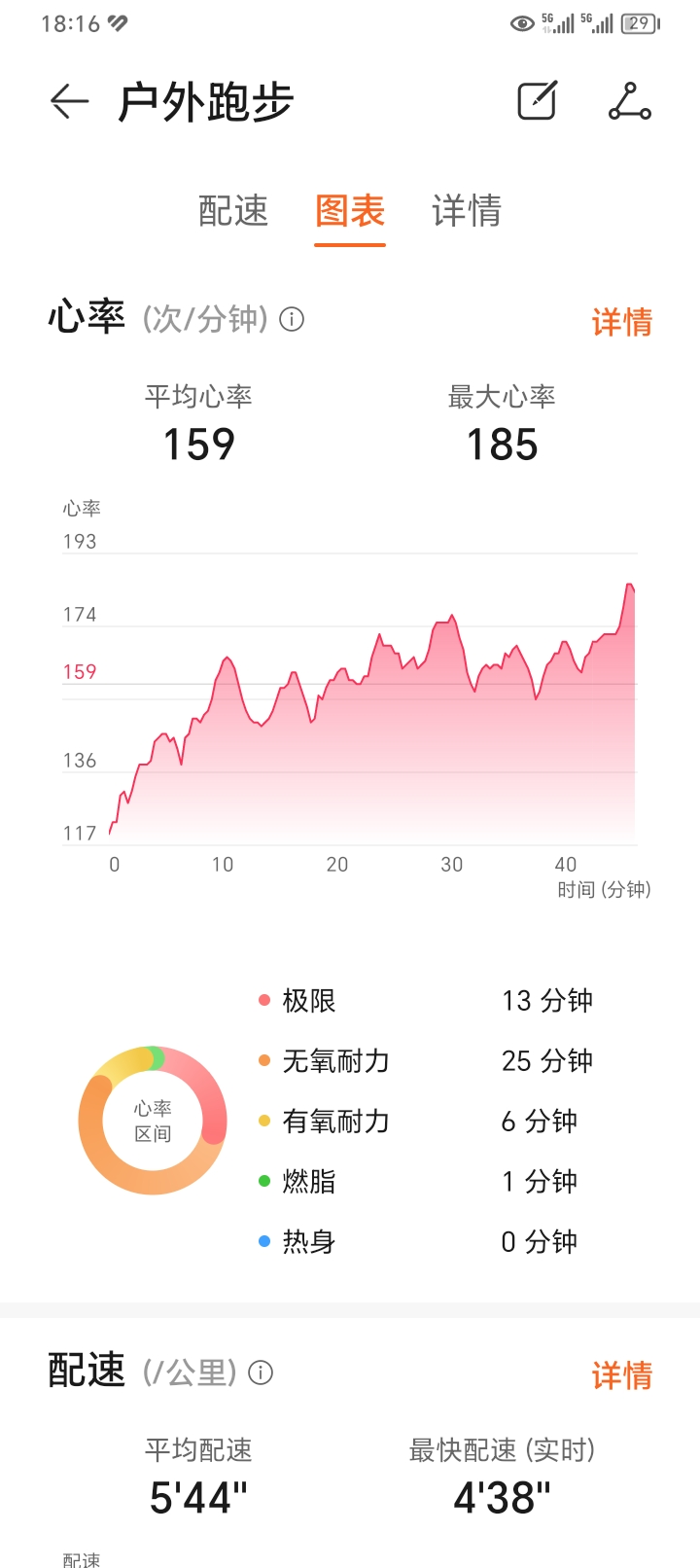
Task: Open the info icon next to 心率
Action: [292, 319]
